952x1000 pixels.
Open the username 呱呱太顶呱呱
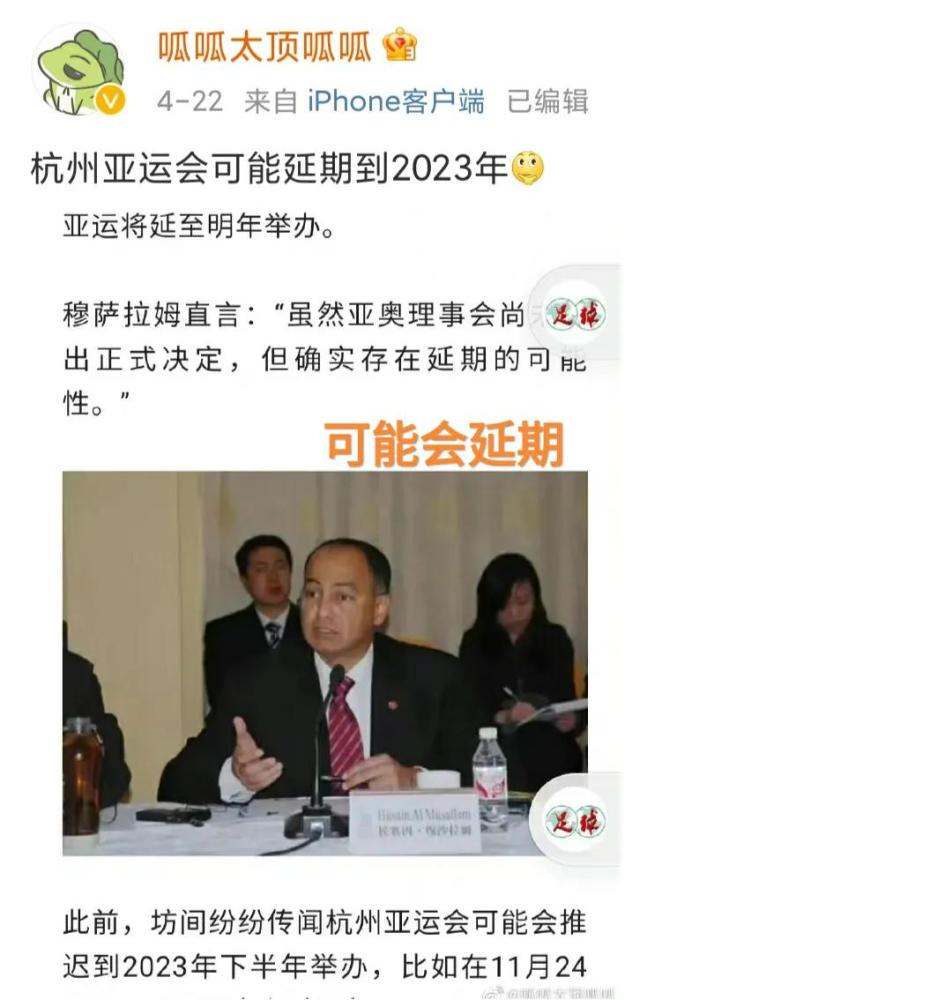[x=264, y=46]
